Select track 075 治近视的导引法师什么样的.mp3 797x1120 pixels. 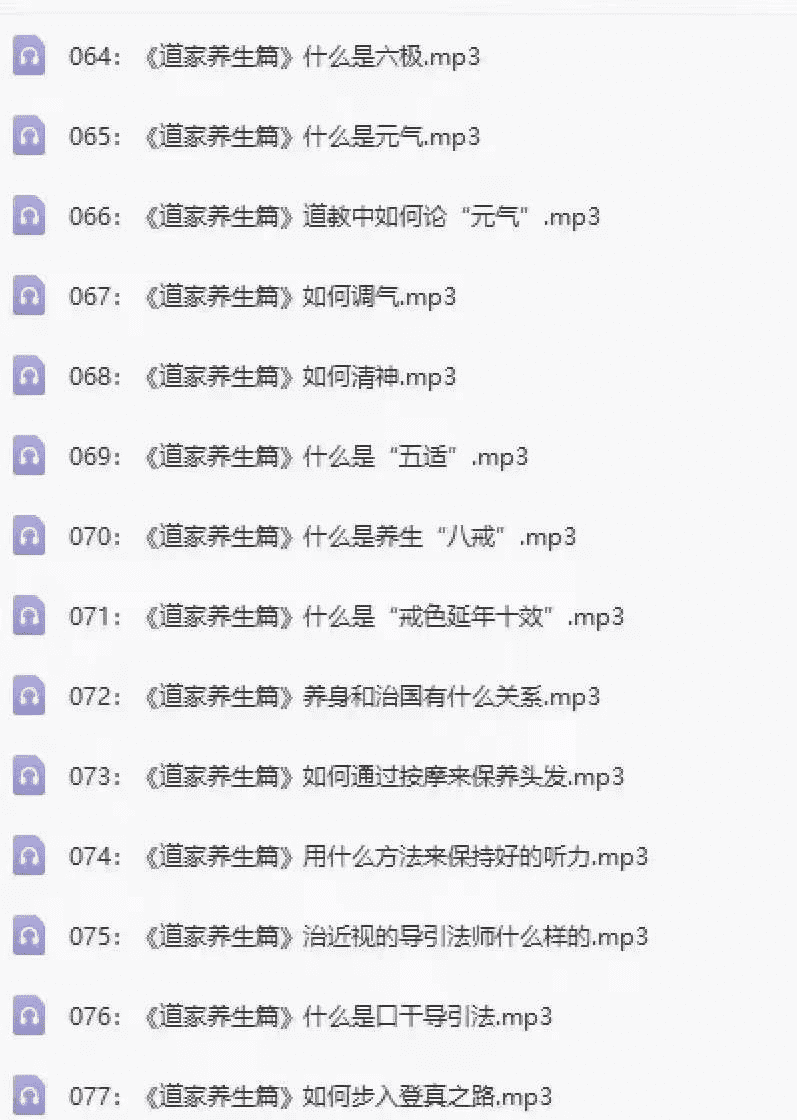[x=358, y=937]
